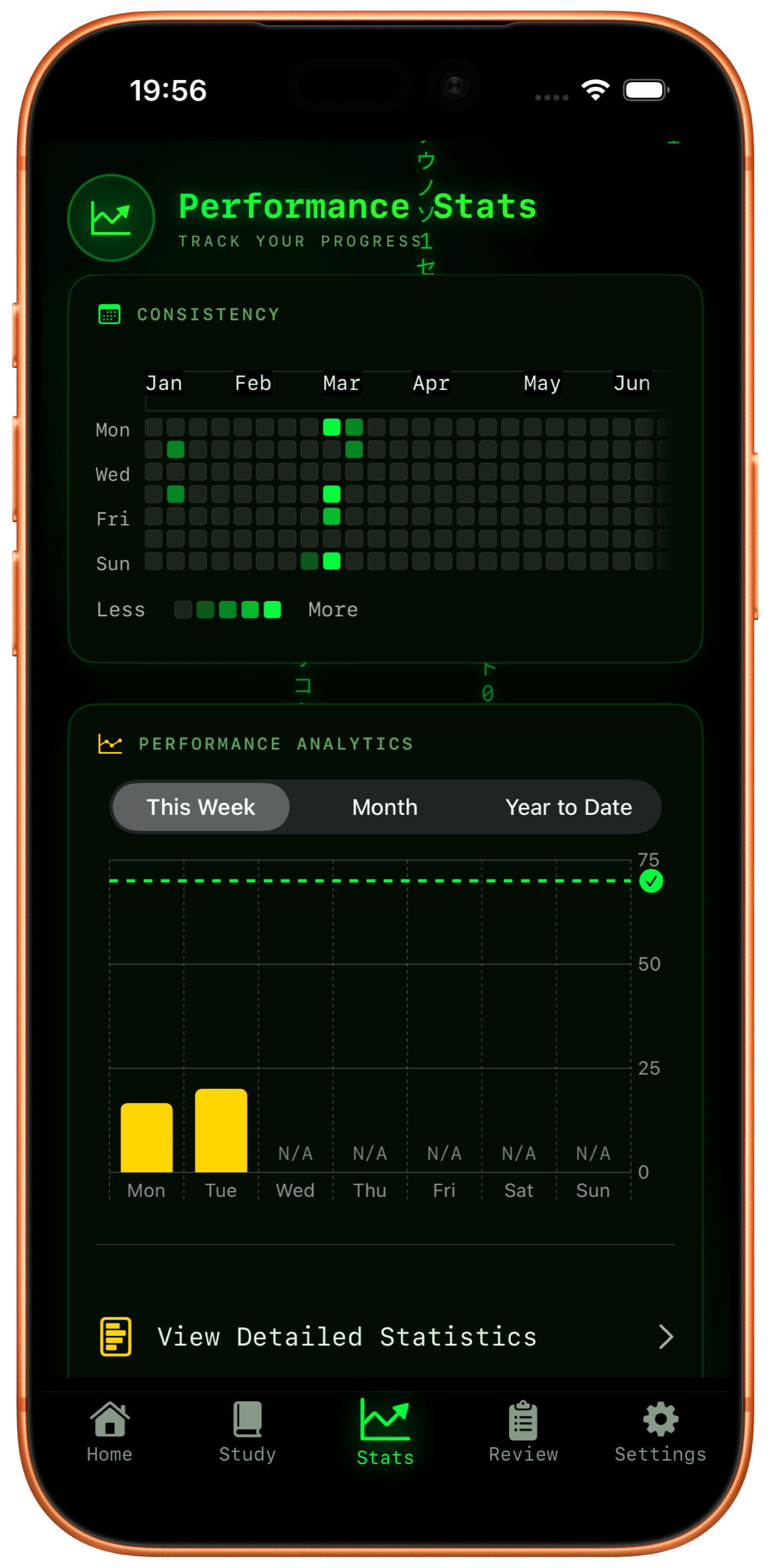Tap the green checkmark beside the goal line
The height and width of the screenshot is (1568, 768).
tap(651, 880)
